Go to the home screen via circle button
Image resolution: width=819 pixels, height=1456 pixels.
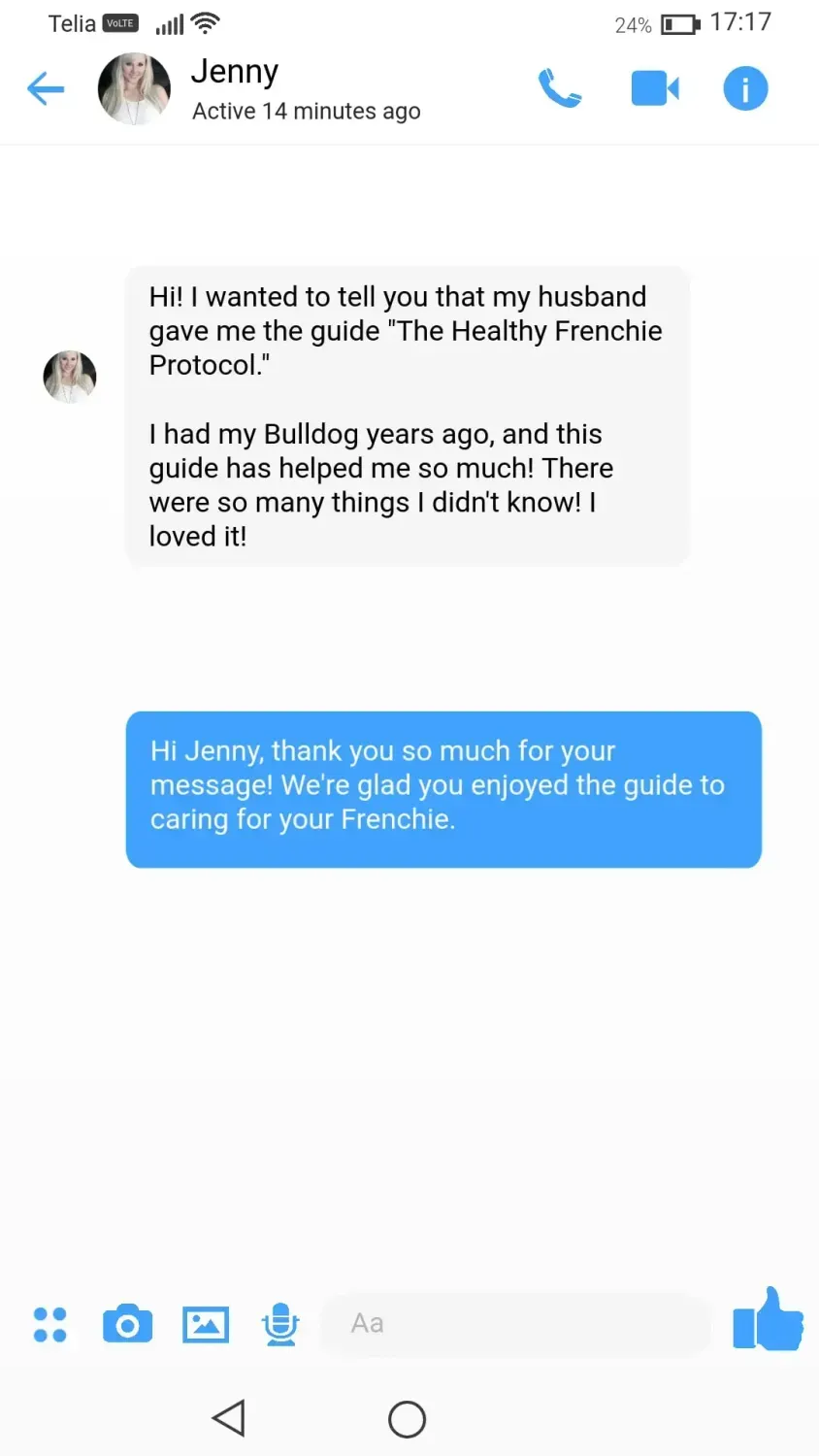407,1419
